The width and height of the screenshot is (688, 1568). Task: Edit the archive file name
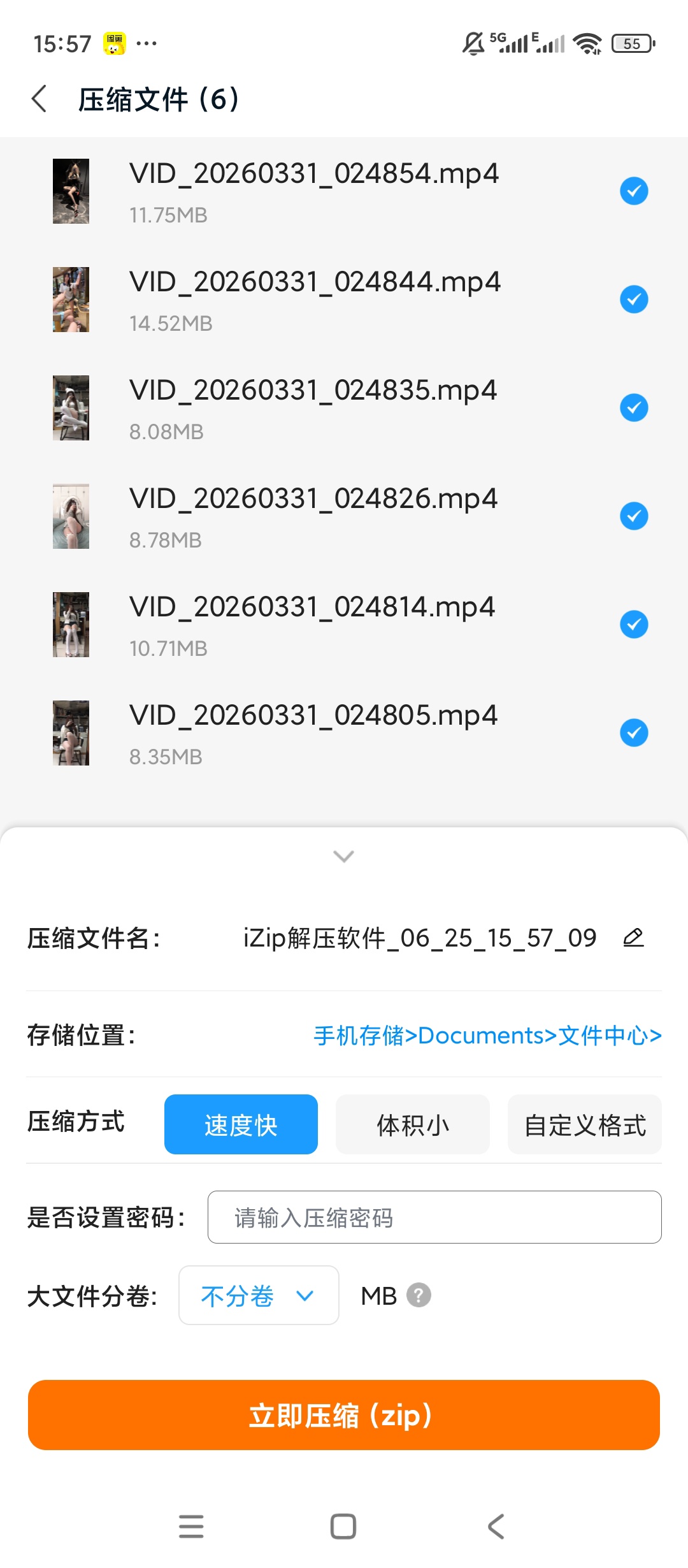point(633,938)
